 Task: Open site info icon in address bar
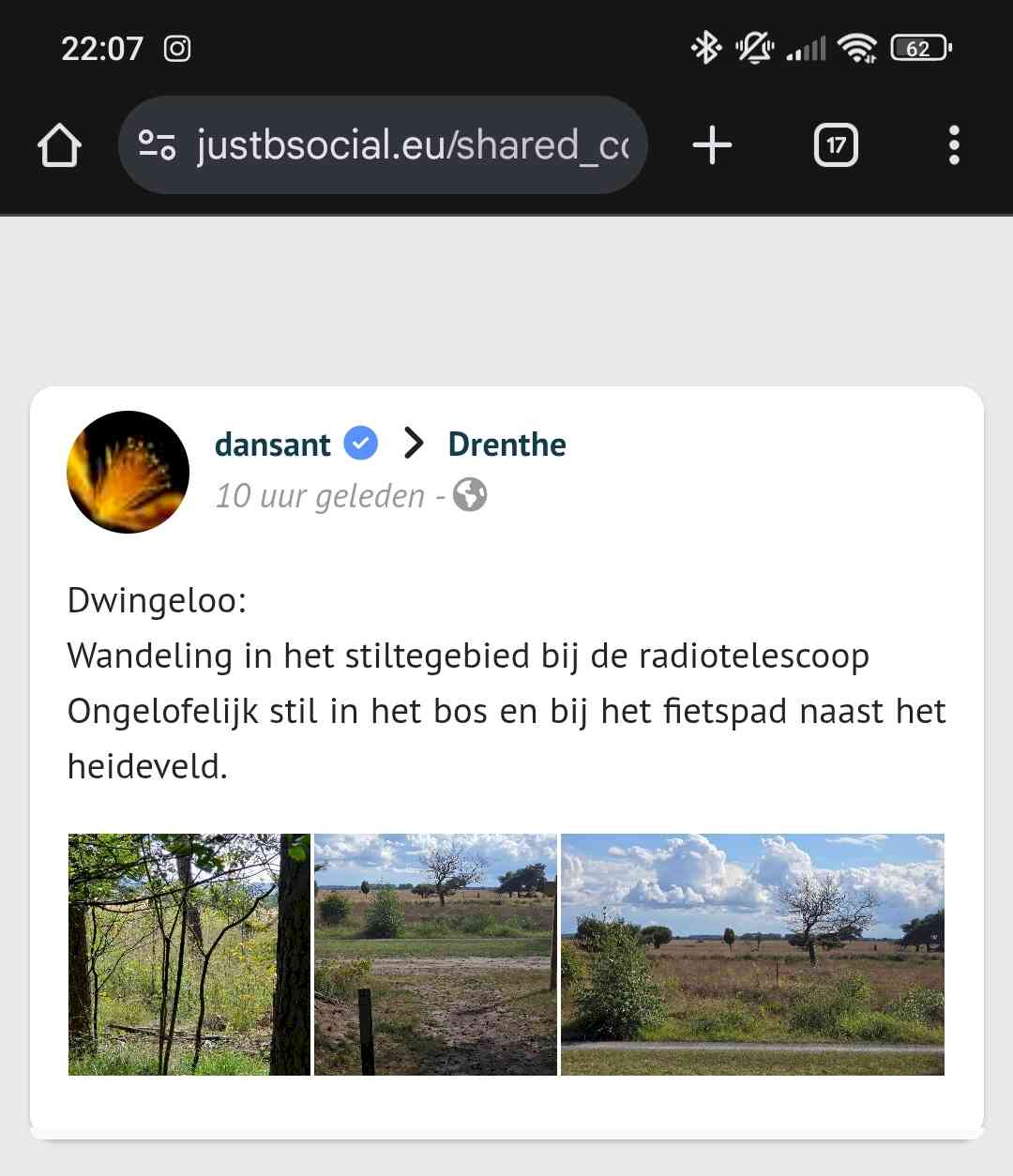pos(157,145)
